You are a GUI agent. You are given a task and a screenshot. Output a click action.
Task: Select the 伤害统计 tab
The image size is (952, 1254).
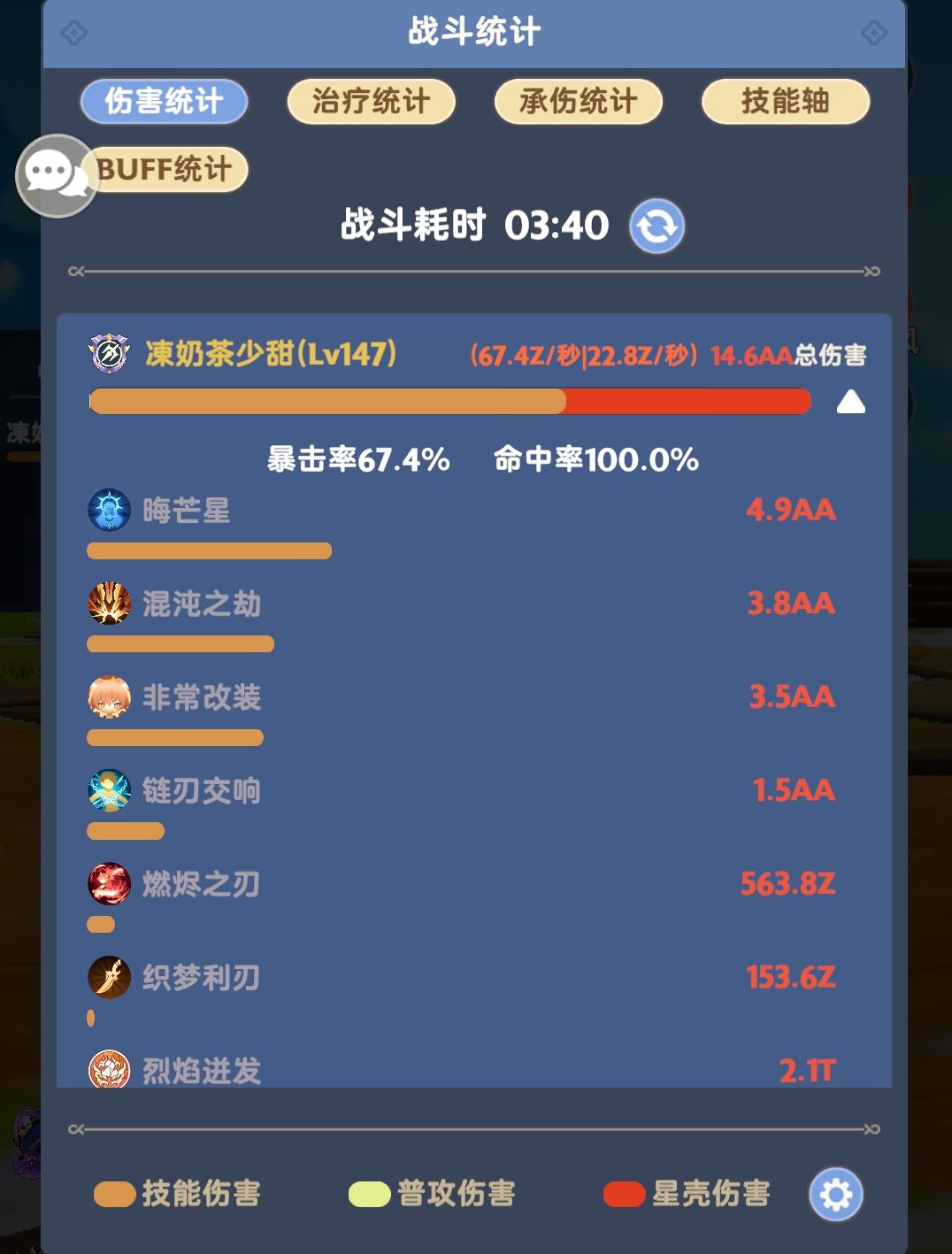tap(163, 101)
